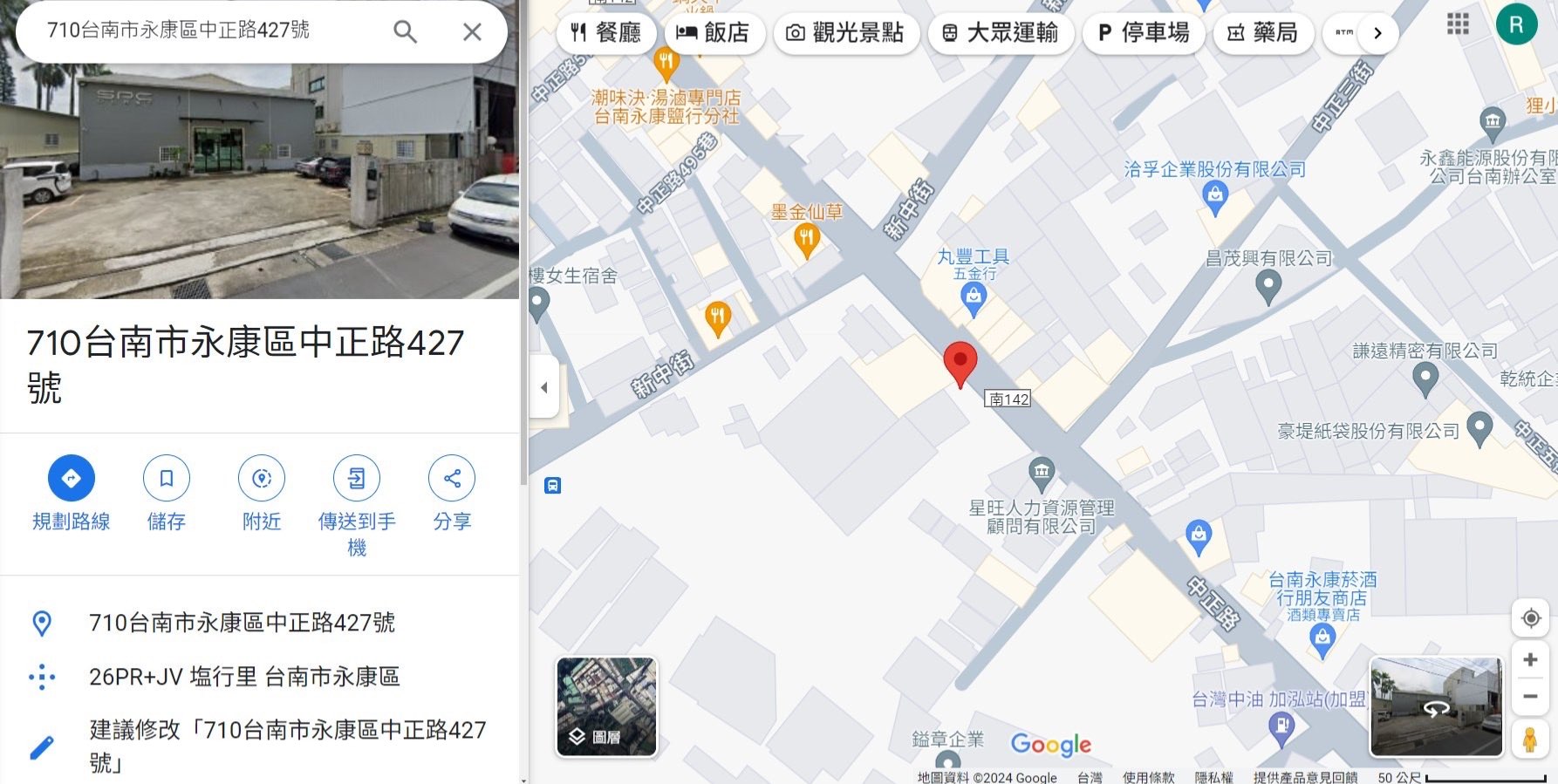This screenshot has height=784, width=1558.
Task: Show 停車場 parking on map
Action: coord(1144,33)
